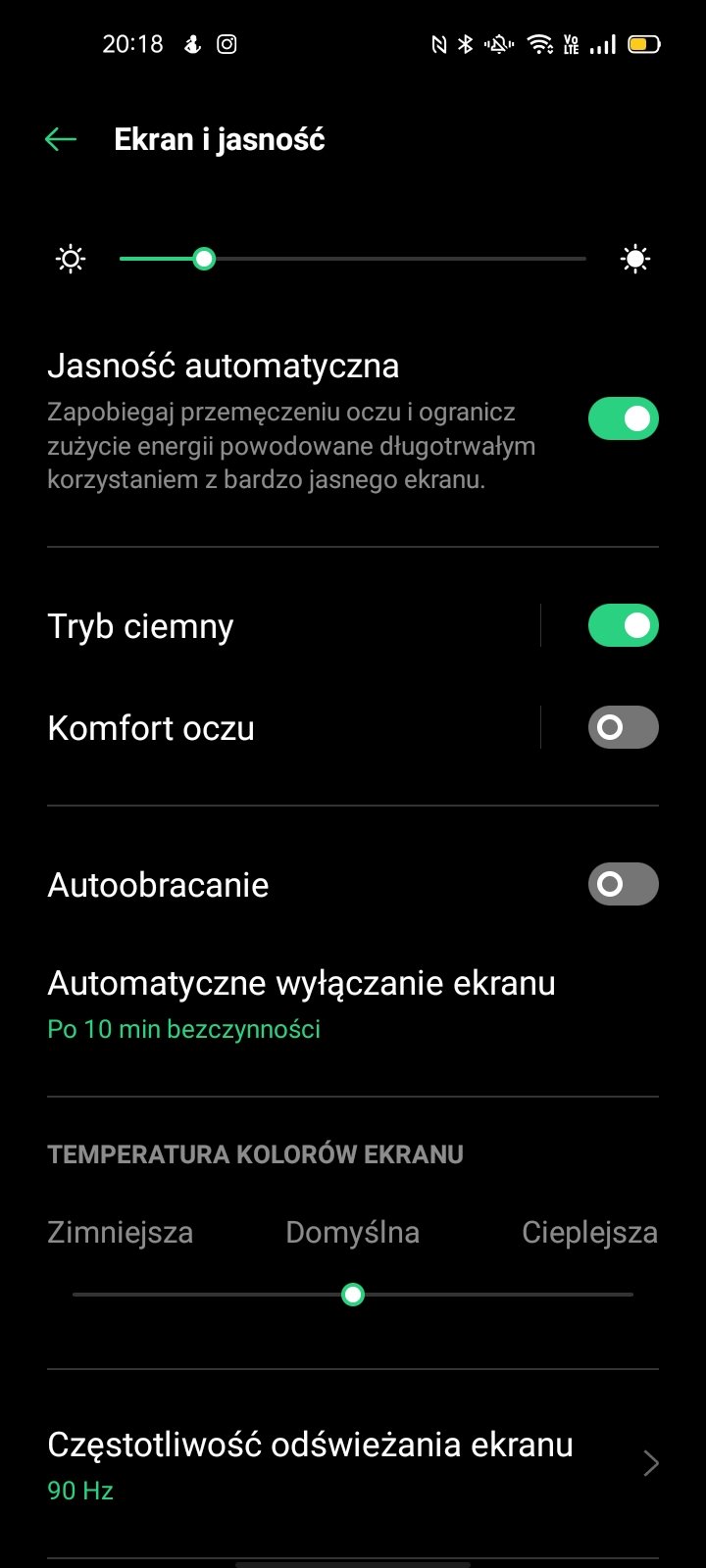Open Automatyczne wyłączanie ekranu setting
The image size is (706, 1568).
tap(353, 1004)
